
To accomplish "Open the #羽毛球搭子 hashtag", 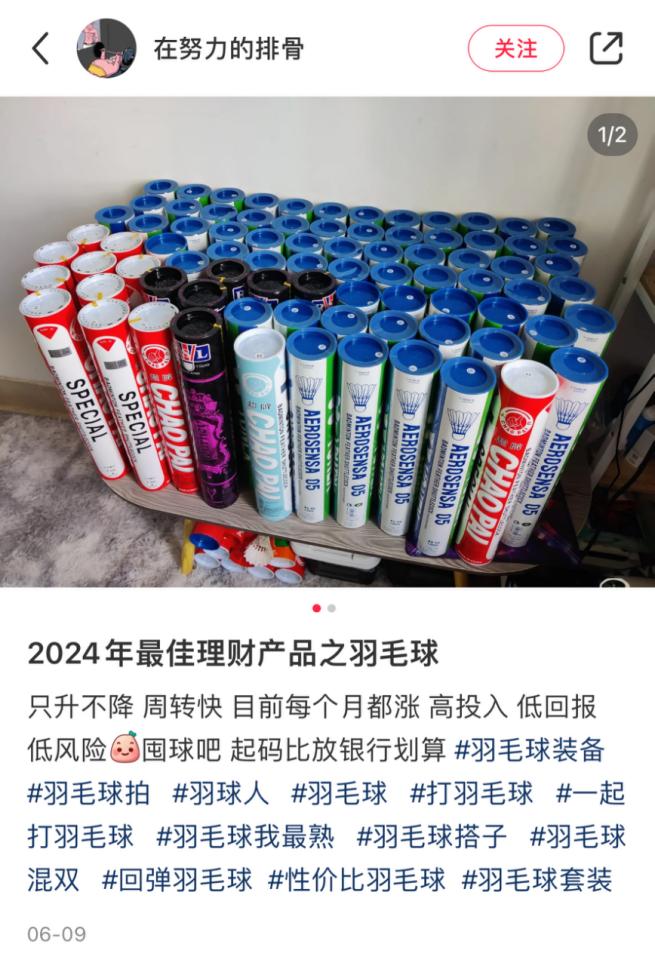I will click(x=432, y=837).
